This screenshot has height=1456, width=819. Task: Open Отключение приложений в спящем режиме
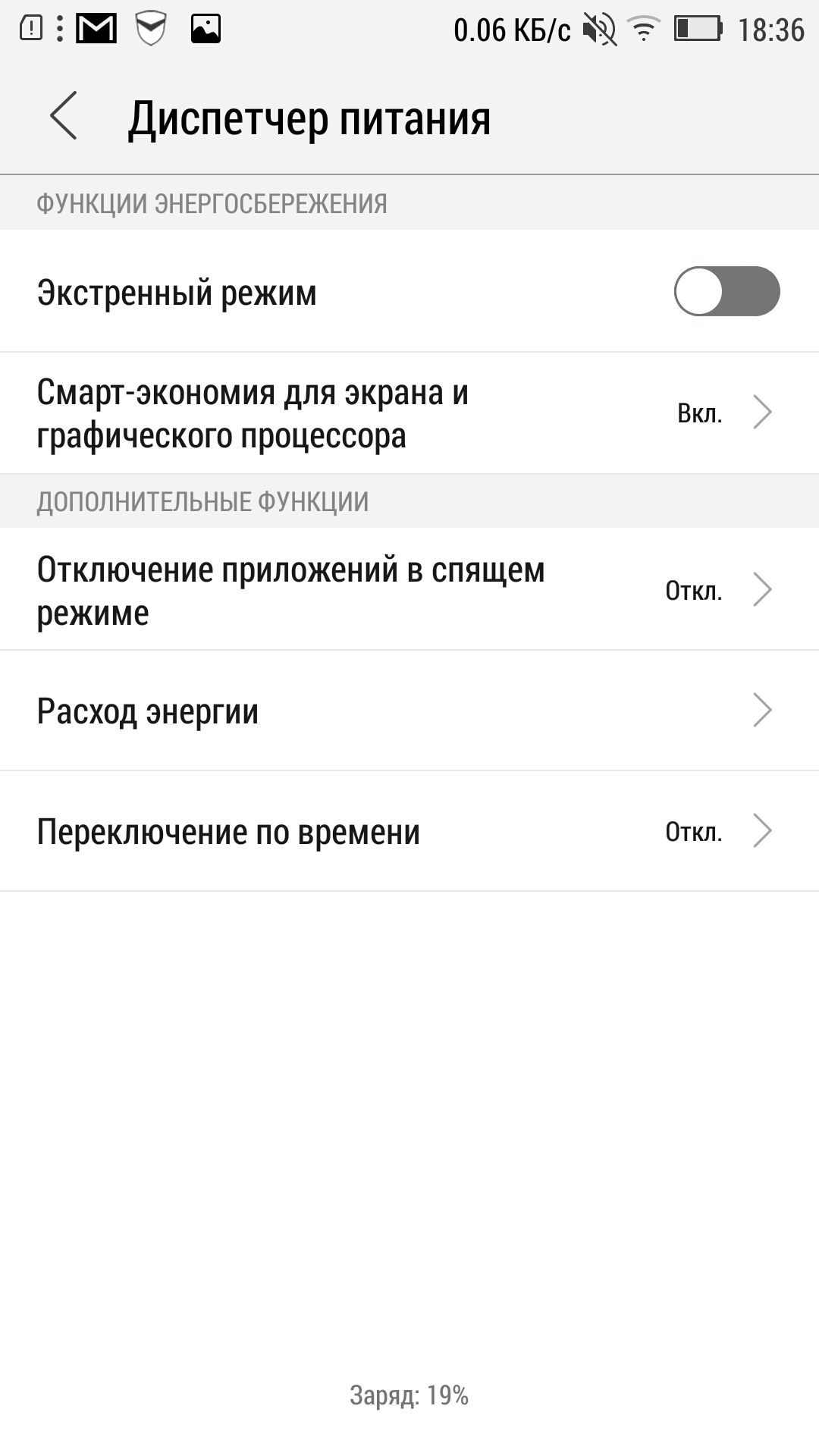coord(409,590)
